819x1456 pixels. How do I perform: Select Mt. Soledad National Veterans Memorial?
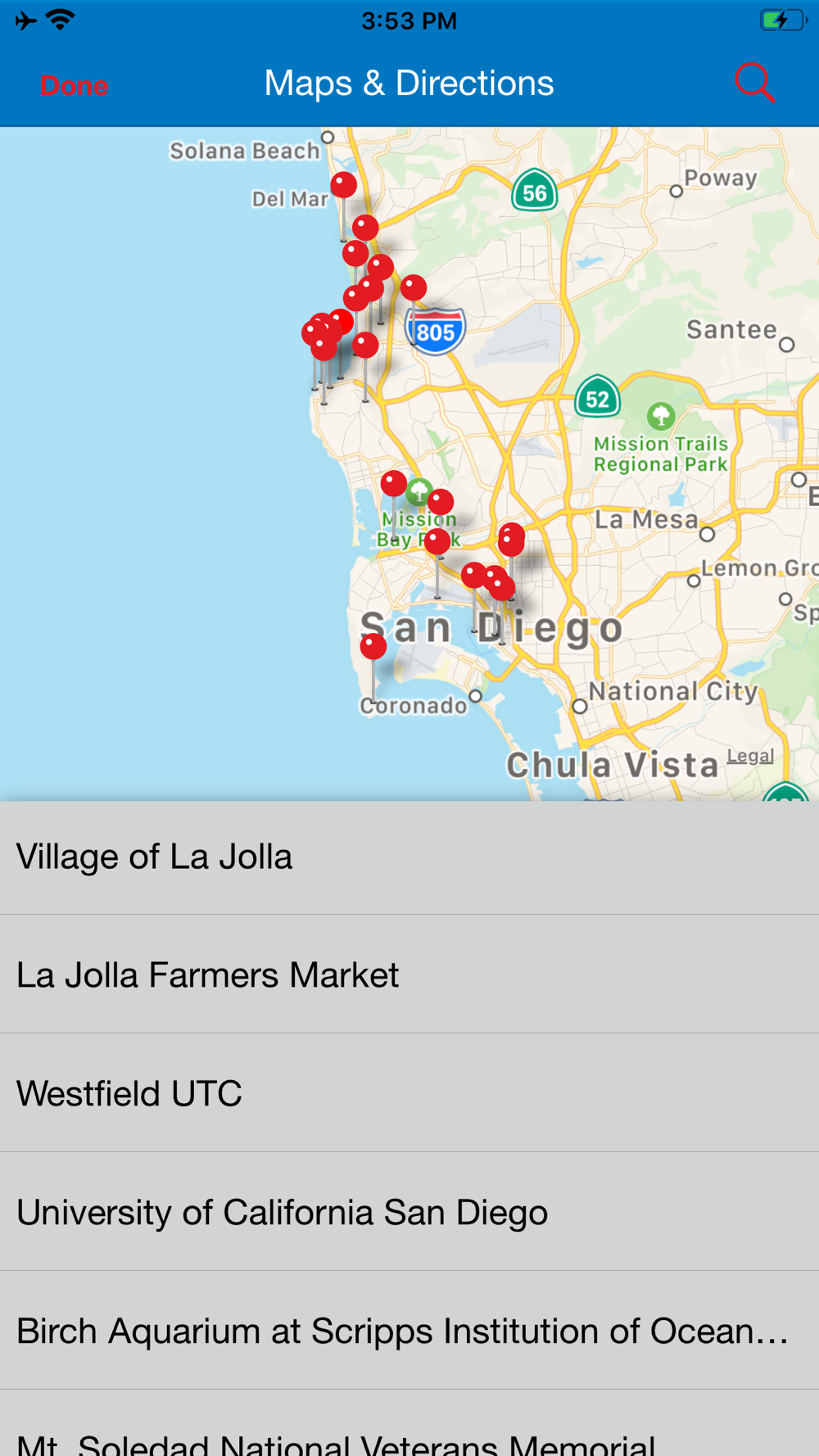tap(409, 1438)
